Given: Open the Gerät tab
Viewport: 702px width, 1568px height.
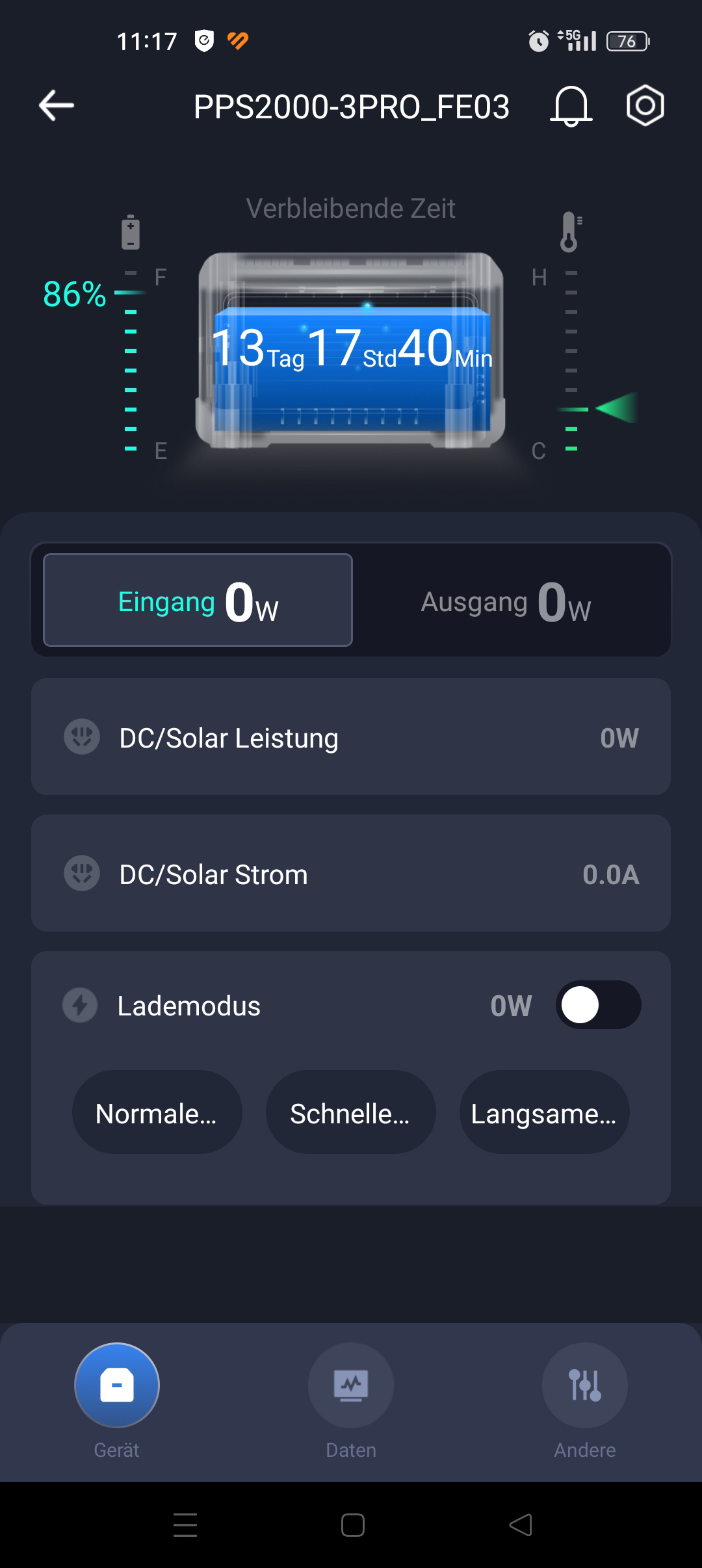Looking at the screenshot, I should coord(117,1385).
